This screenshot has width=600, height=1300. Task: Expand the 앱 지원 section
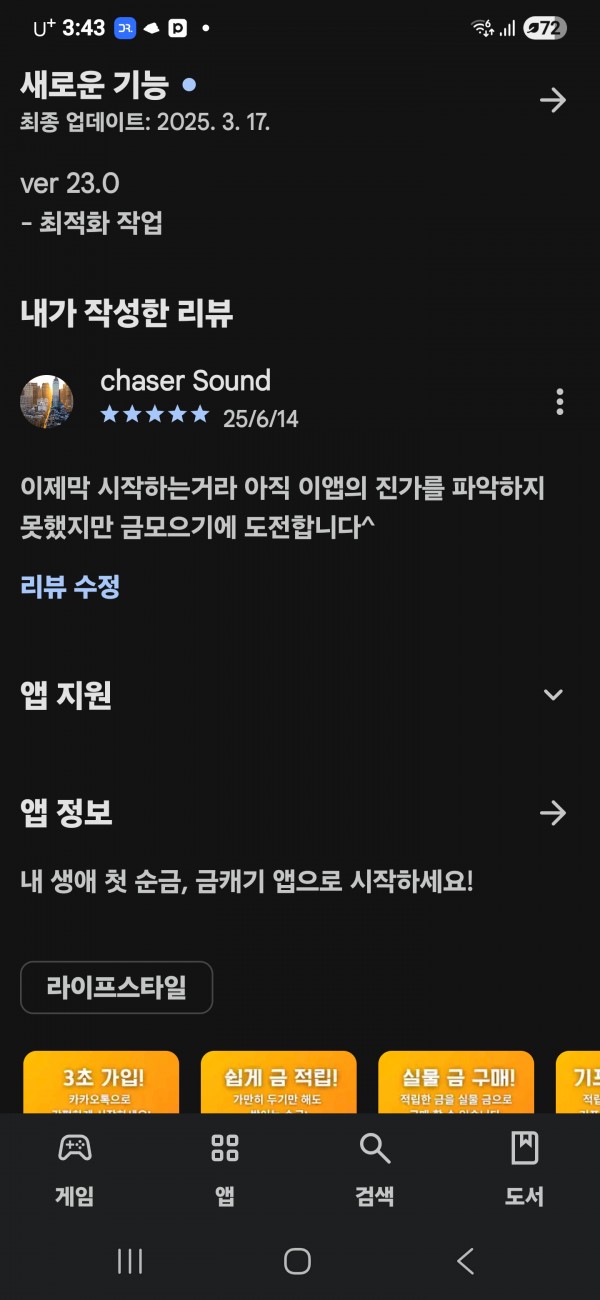click(553, 695)
